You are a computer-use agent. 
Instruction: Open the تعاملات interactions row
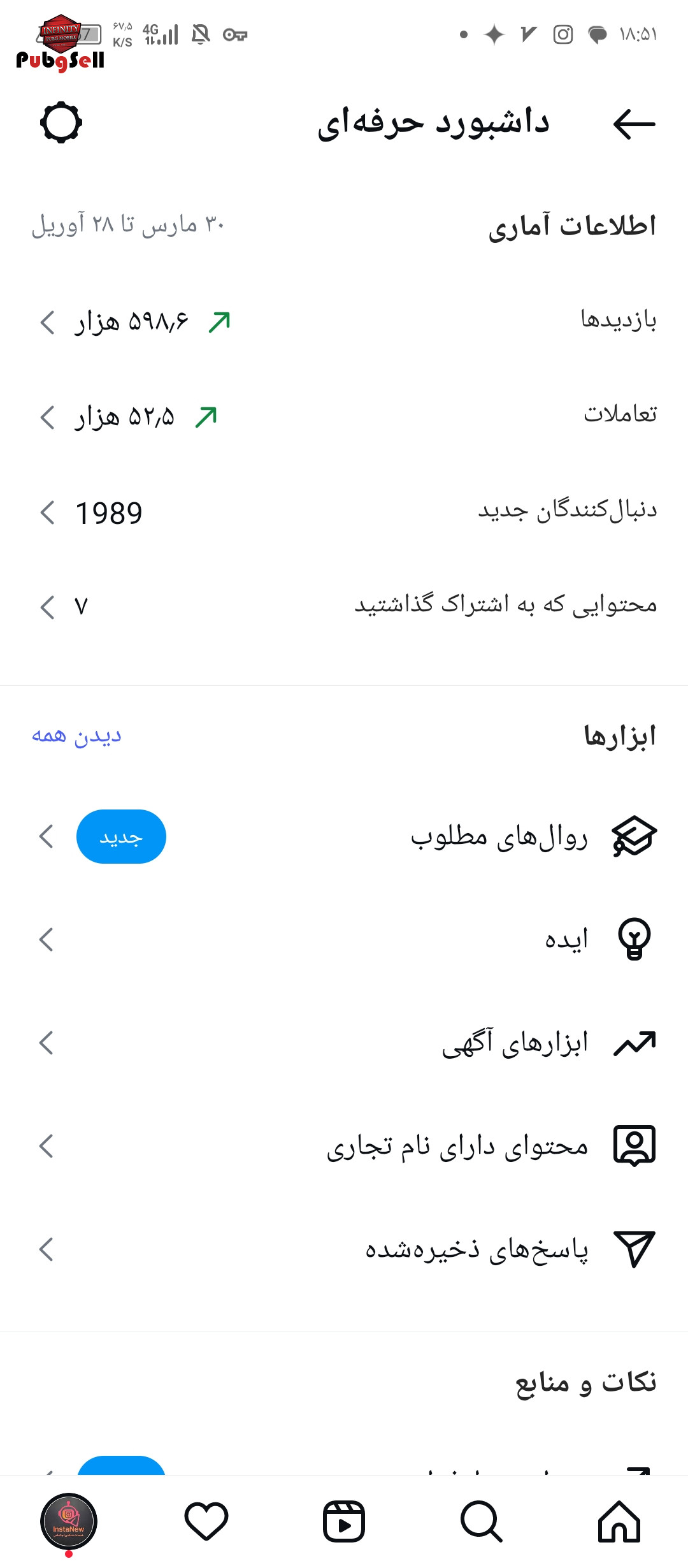point(344,416)
